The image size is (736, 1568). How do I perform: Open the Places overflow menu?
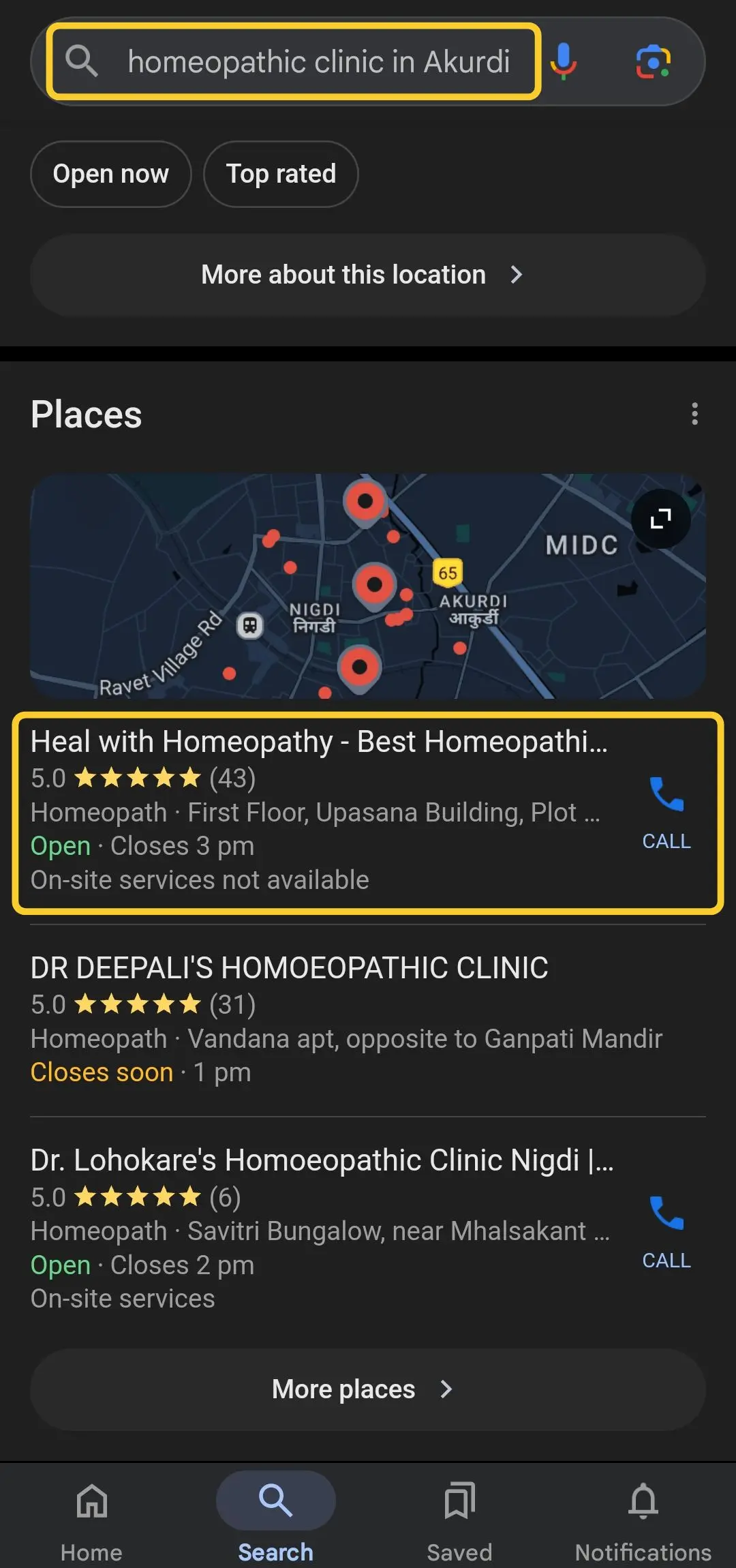tap(694, 414)
